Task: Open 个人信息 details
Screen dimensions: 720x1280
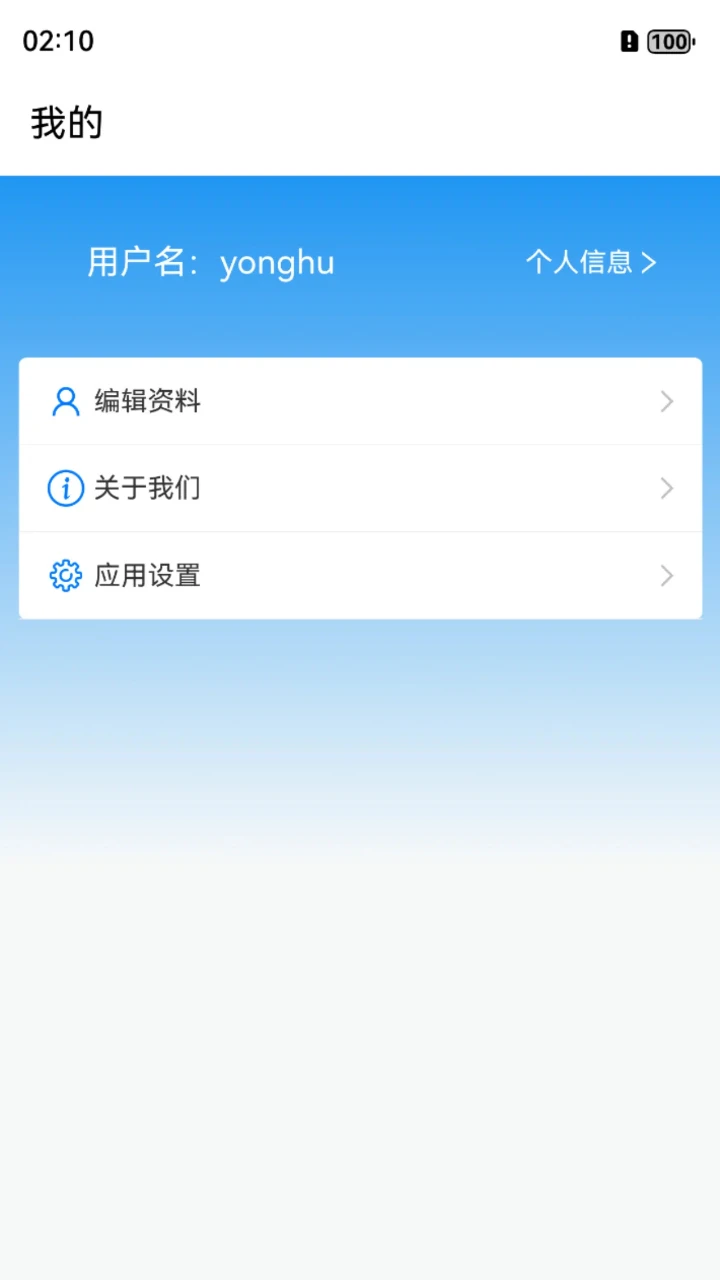Action: point(580,262)
